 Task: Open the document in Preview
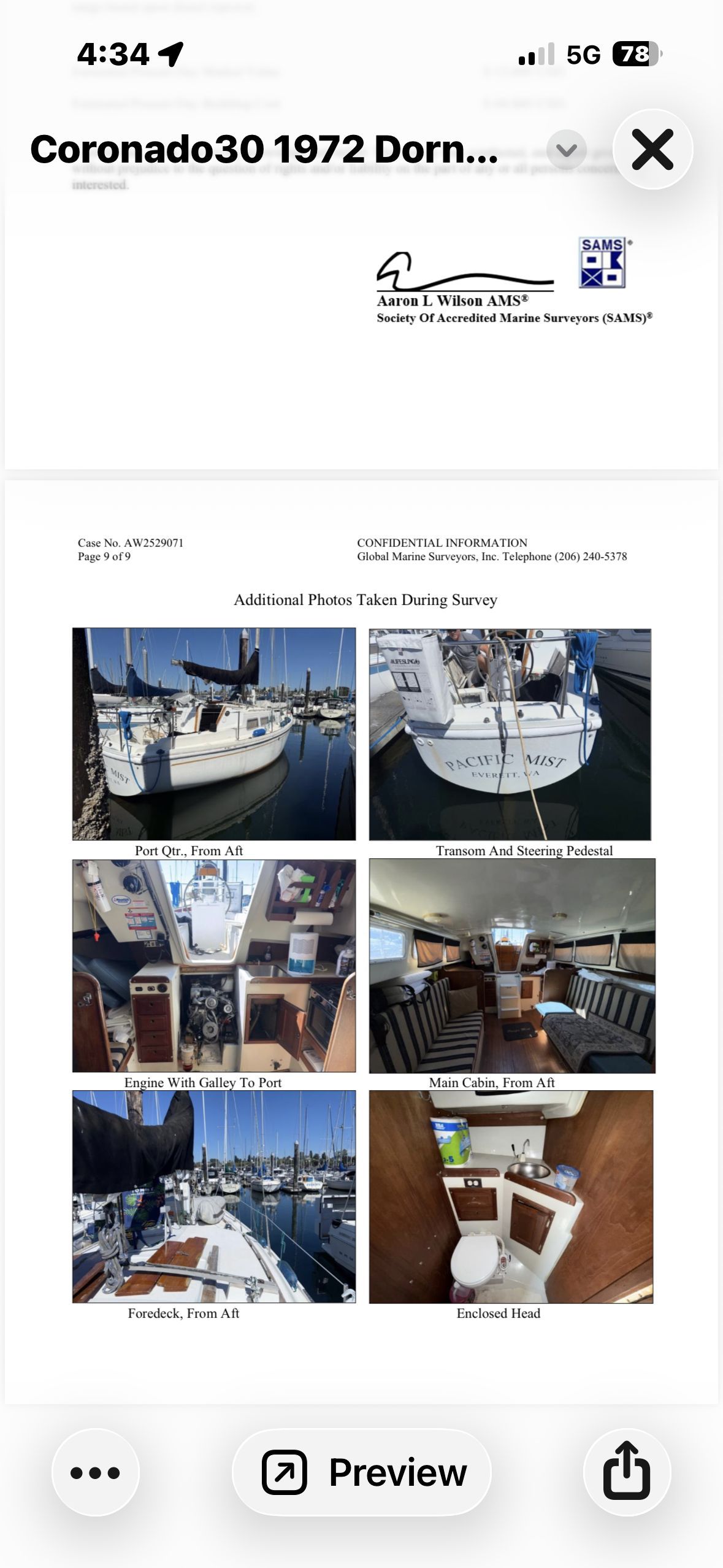coord(362,1472)
